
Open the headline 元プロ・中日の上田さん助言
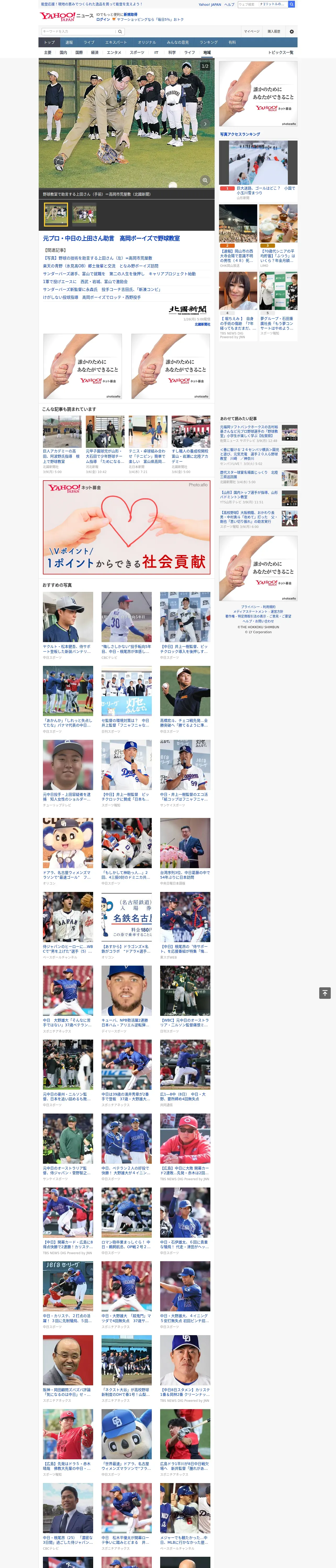[x=111, y=239]
